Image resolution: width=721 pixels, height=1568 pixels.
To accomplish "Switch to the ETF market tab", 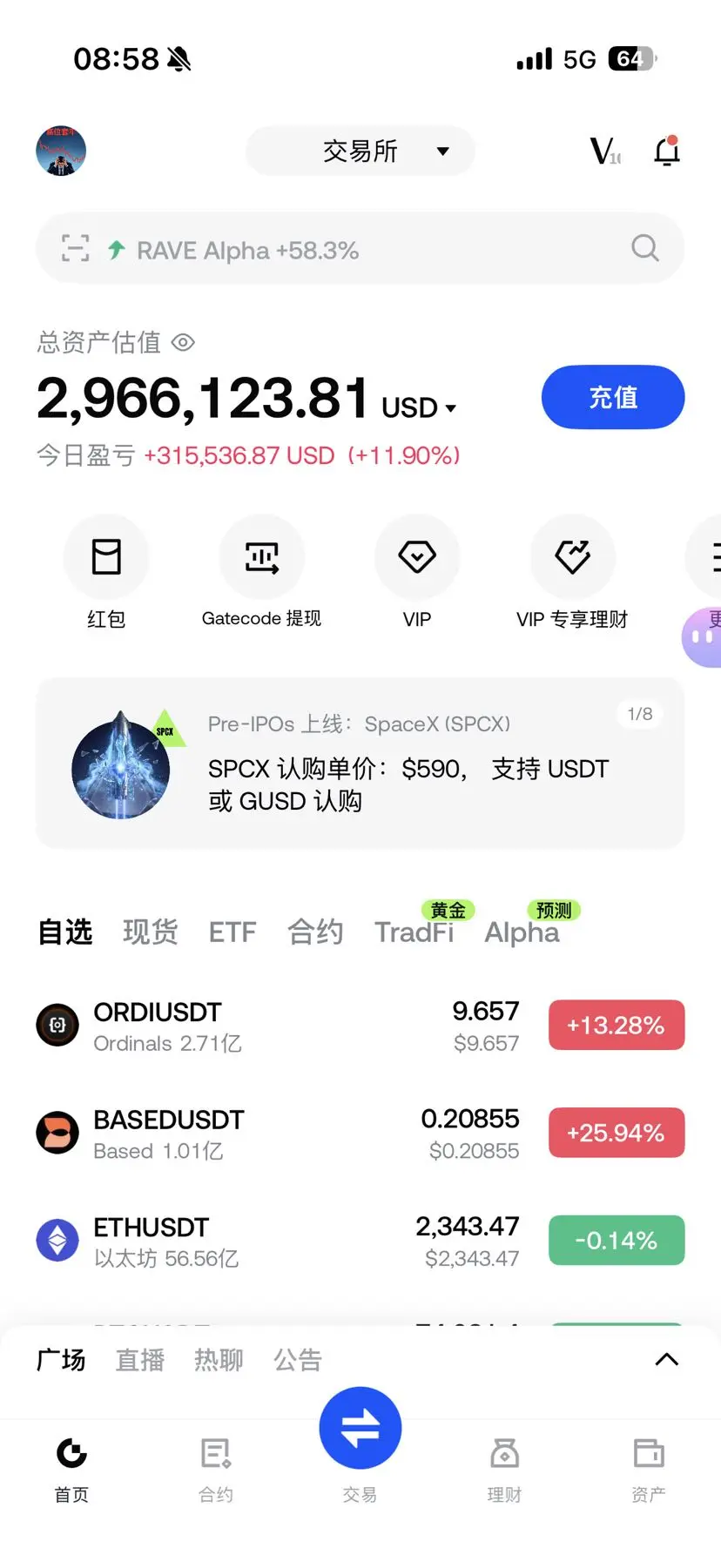I will [232, 932].
